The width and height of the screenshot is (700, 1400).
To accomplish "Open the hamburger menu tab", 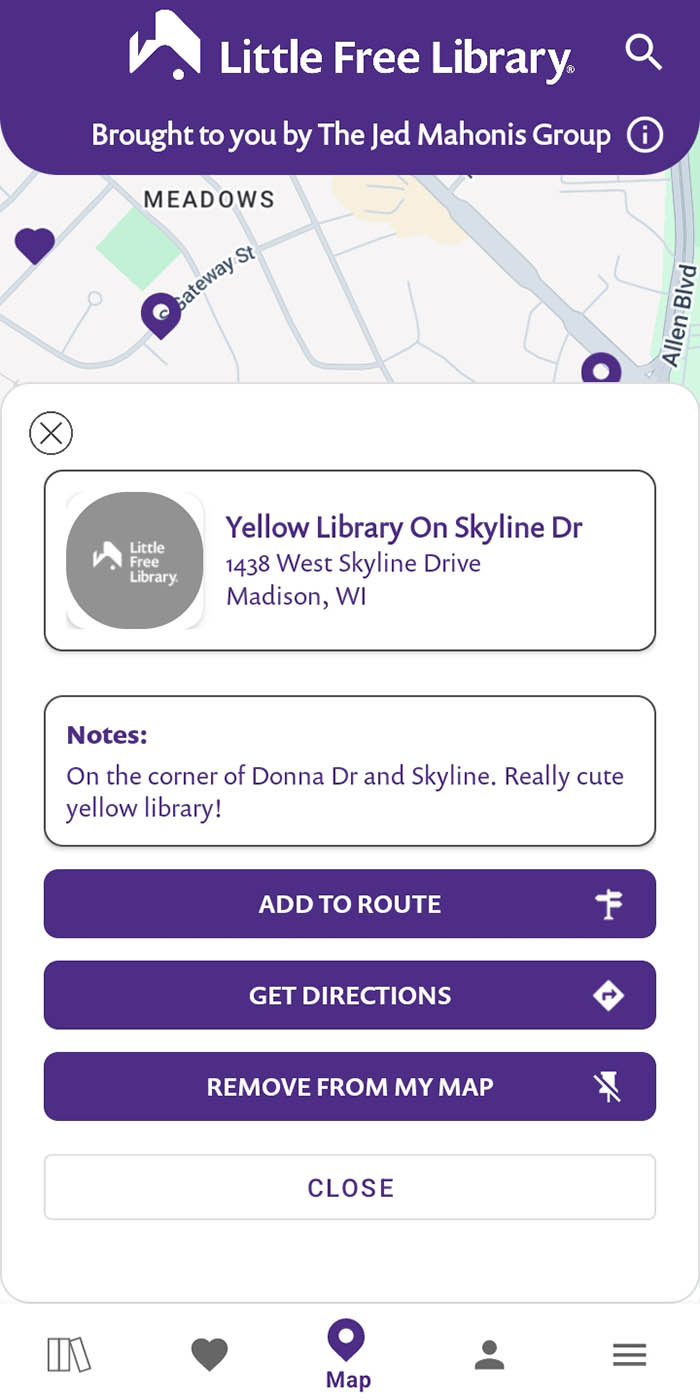I will 629,1355.
